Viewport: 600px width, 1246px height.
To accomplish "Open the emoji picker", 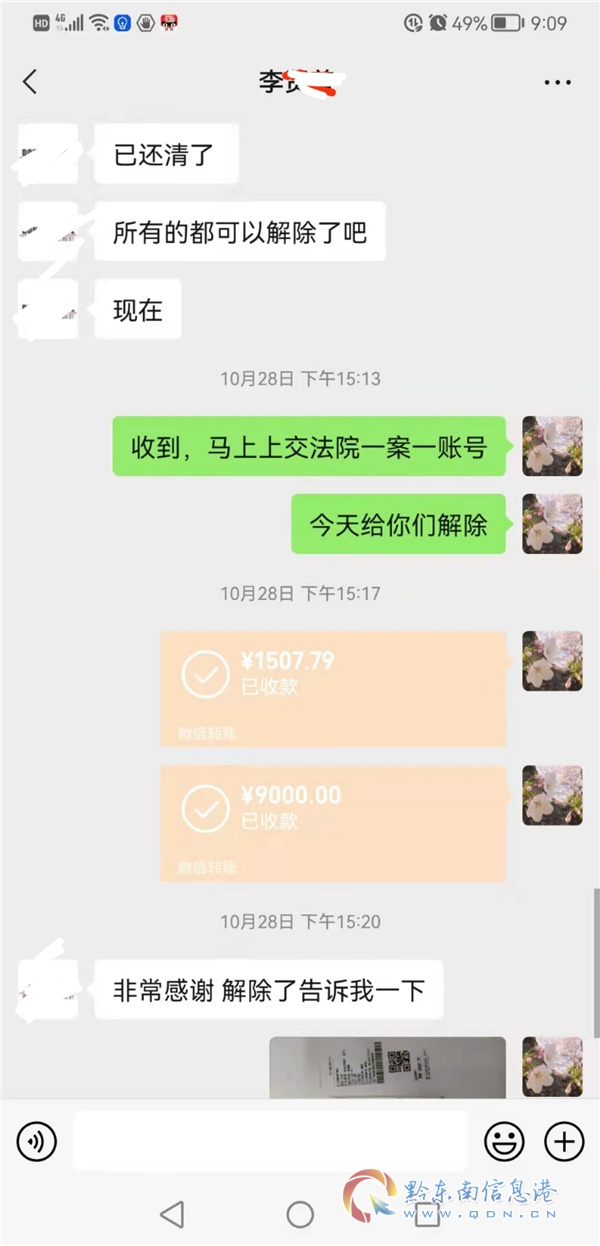I will click(504, 1140).
